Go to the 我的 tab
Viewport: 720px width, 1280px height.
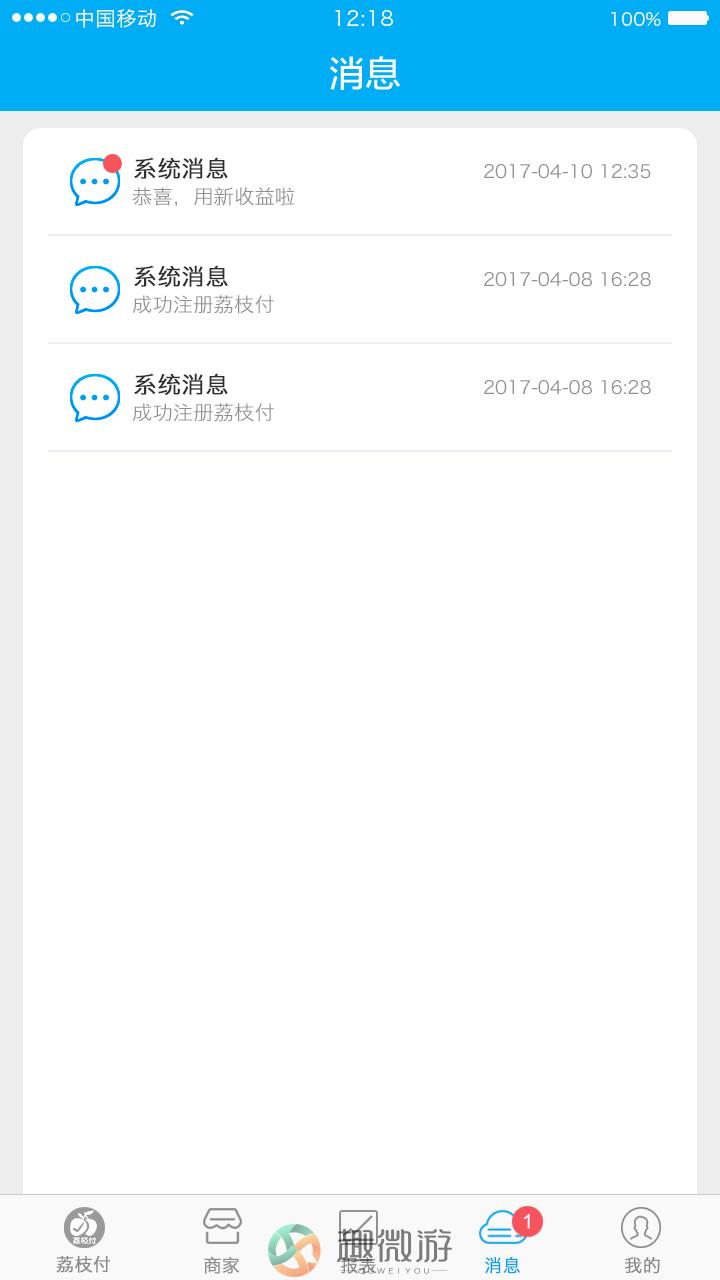[x=642, y=1240]
